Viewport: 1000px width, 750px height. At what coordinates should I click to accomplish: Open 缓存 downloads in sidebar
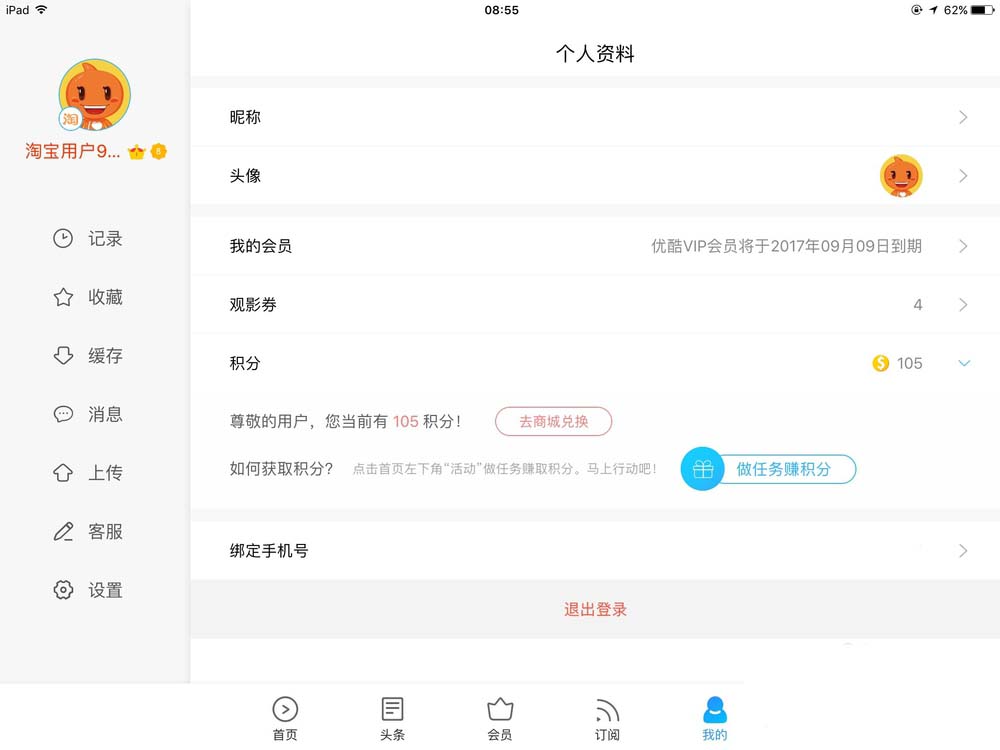pyautogui.click(x=90, y=356)
